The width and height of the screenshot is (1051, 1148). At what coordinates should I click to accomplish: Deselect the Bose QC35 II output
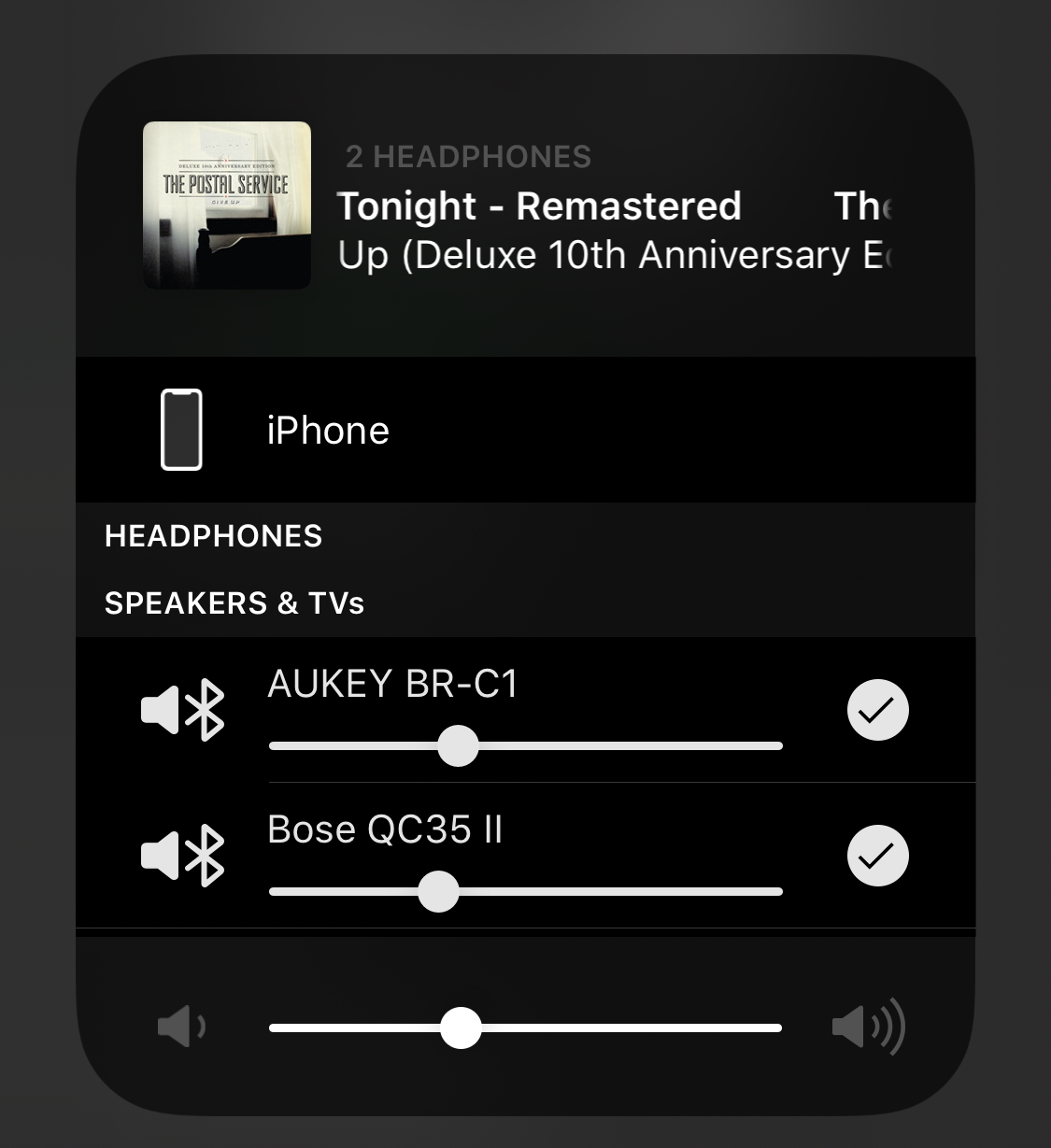(877, 856)
